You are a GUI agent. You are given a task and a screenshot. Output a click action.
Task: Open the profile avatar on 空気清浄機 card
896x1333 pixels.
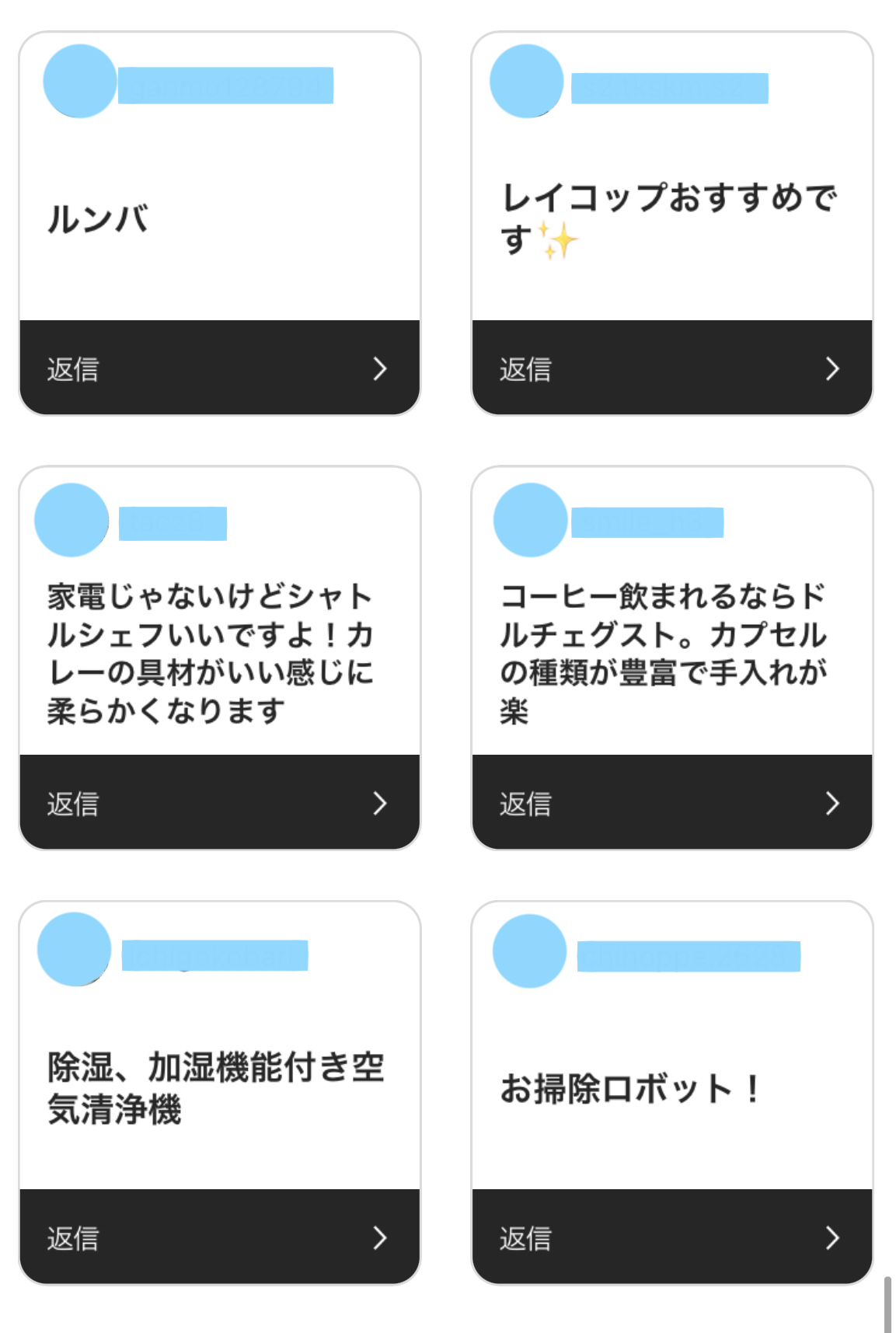pos(75,950)
